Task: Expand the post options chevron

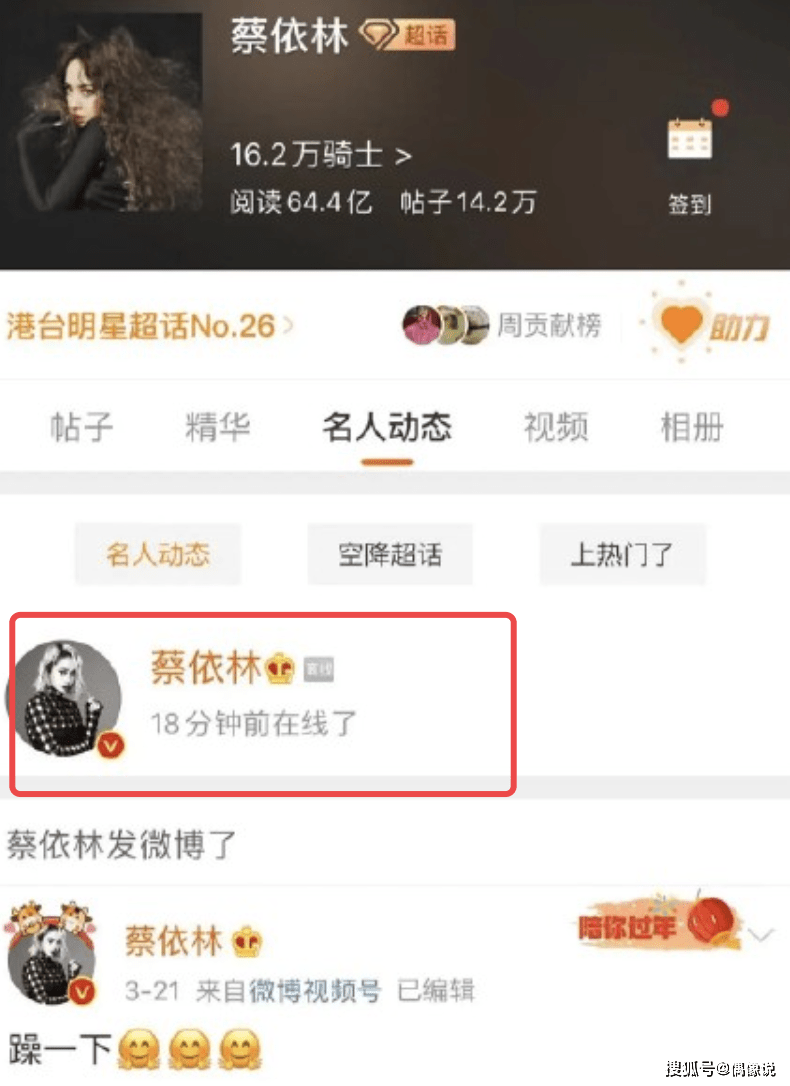Action: coord(761,936)
